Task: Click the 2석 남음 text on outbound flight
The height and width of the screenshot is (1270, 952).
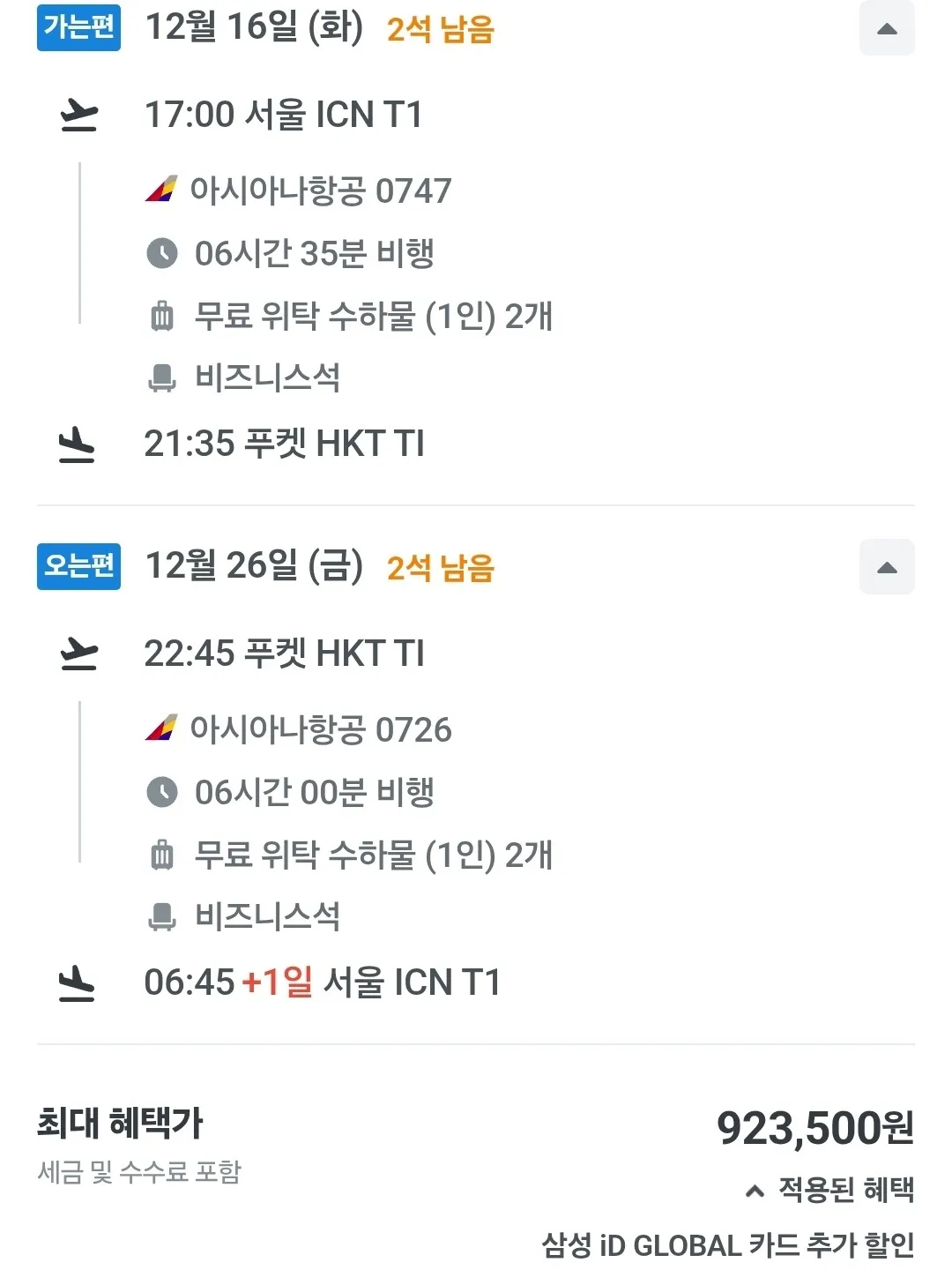Action: [441, 29]
